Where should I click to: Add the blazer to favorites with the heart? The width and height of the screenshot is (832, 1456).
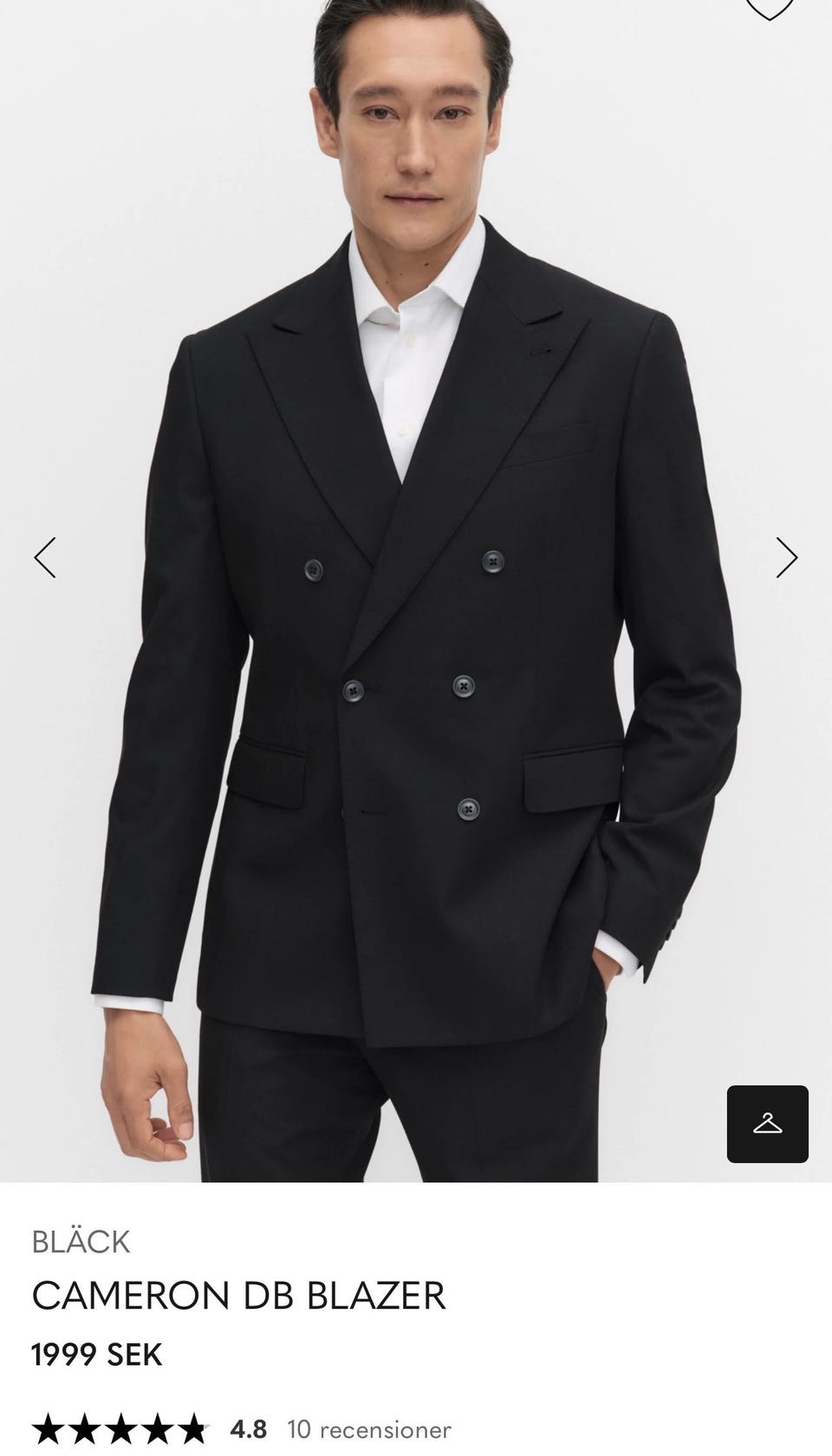(x=770, y=7)
